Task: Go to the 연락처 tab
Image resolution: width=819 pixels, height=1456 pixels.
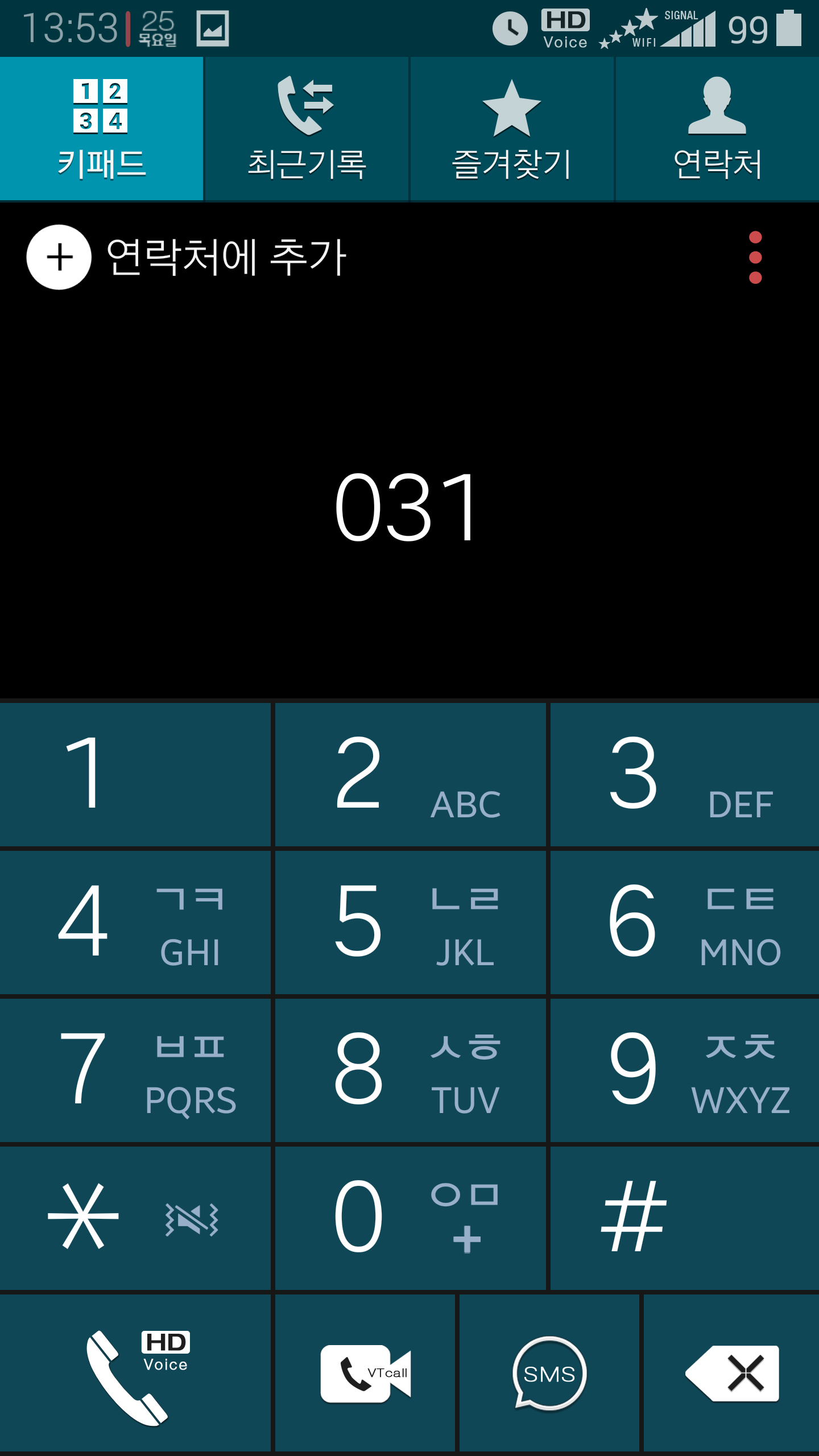Action: pos(717,129)
